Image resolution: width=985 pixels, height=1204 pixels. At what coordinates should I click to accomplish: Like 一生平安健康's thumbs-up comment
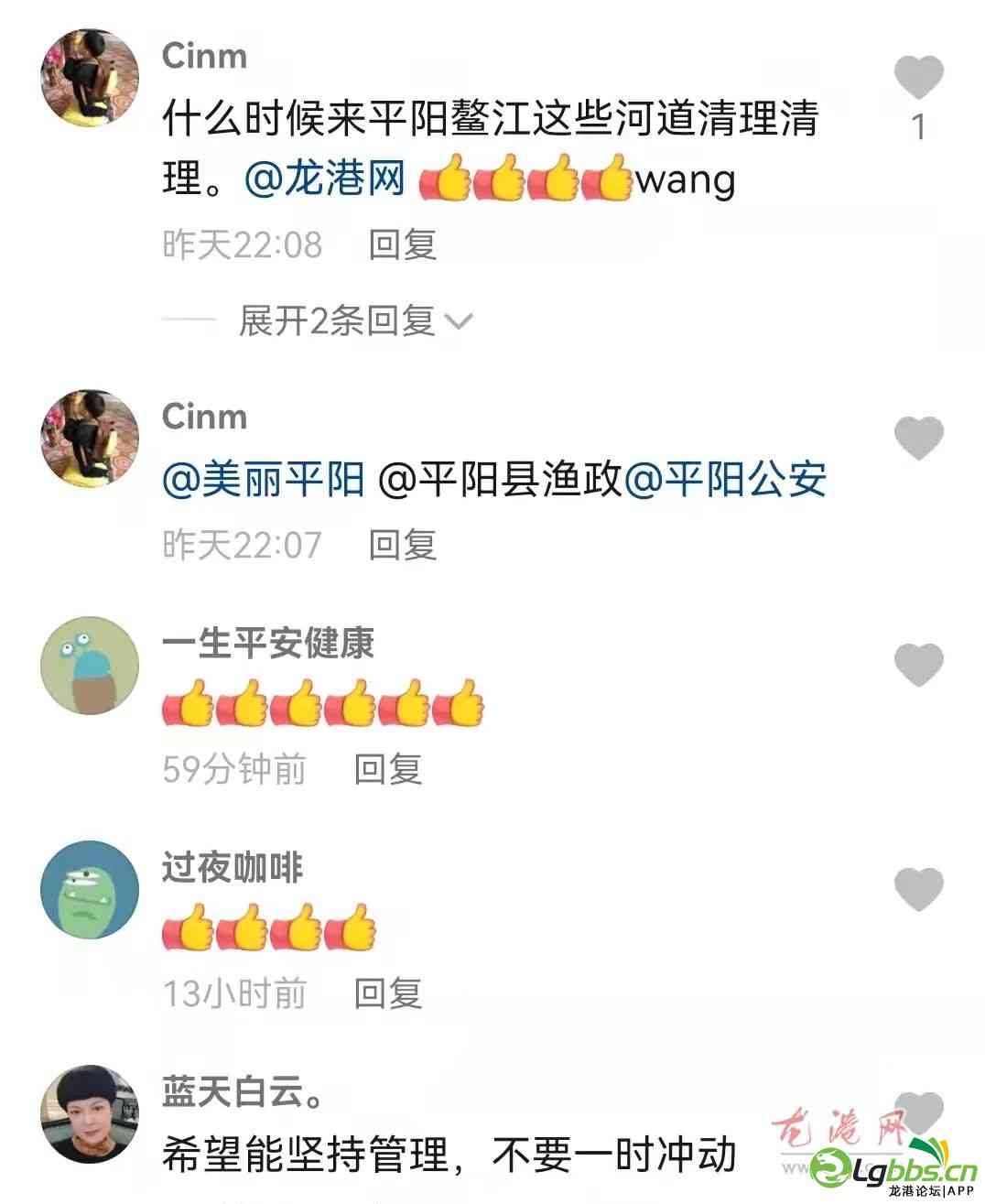tap(918, 664)
